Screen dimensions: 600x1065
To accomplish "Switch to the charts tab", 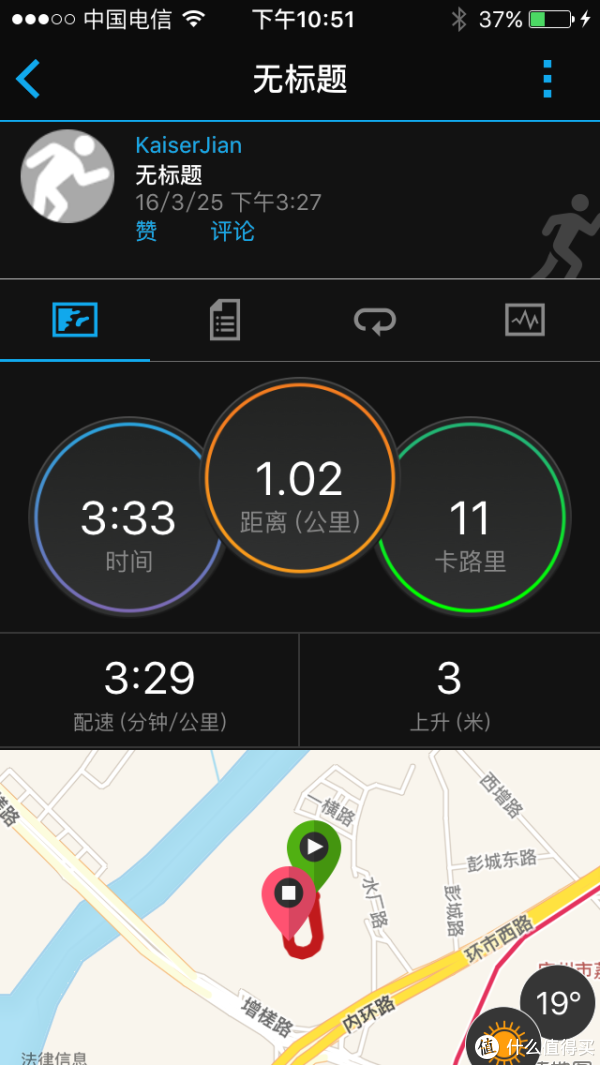I will (524, 321).
